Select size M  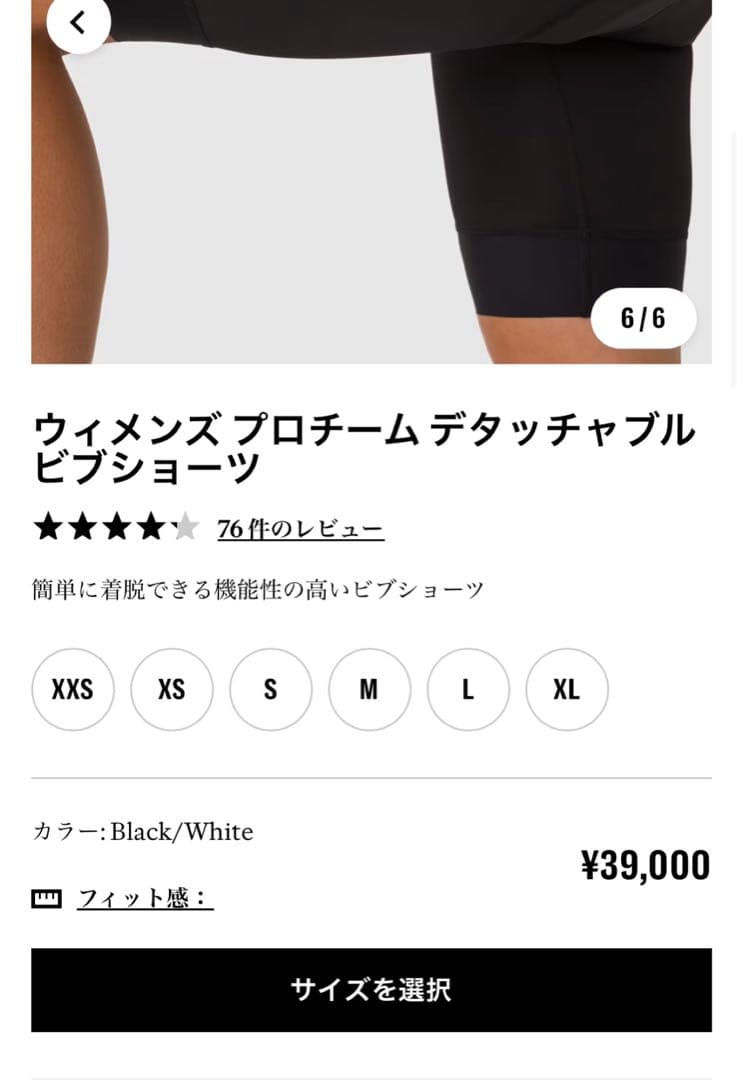click(369, 689)
